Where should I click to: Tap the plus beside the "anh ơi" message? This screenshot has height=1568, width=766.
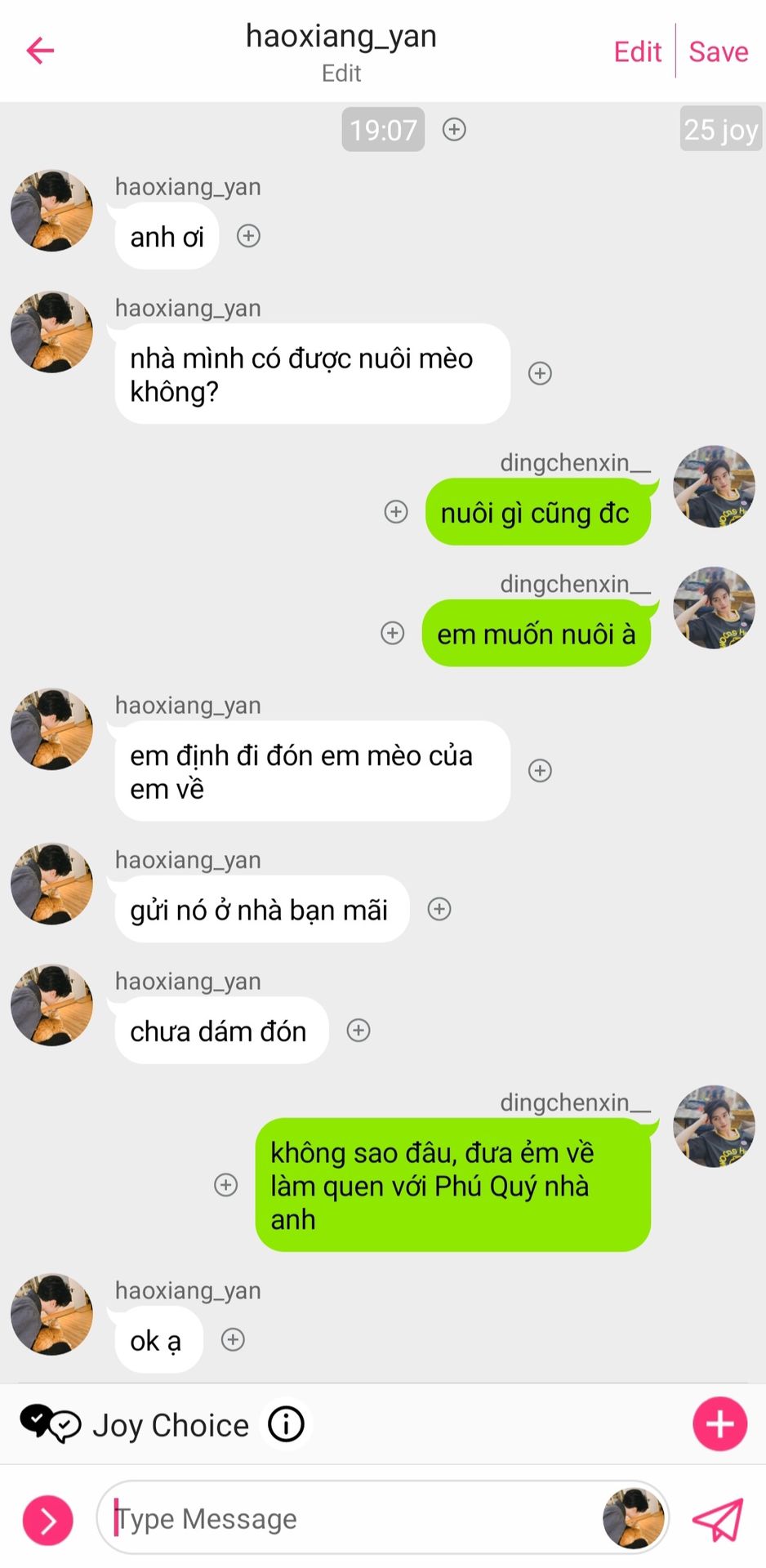coord(248,236)
